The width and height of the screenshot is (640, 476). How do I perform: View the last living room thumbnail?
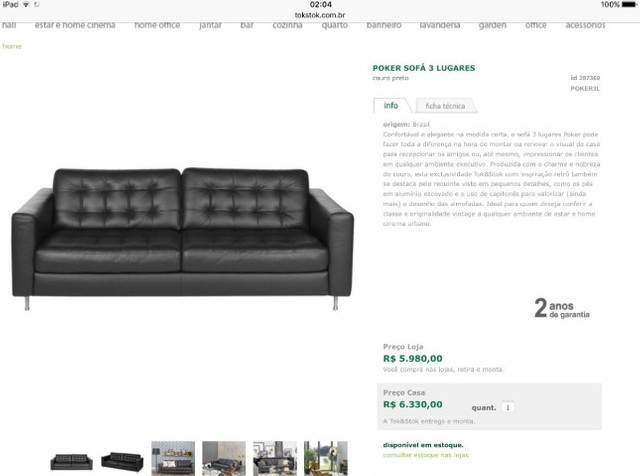click(326, 458)
